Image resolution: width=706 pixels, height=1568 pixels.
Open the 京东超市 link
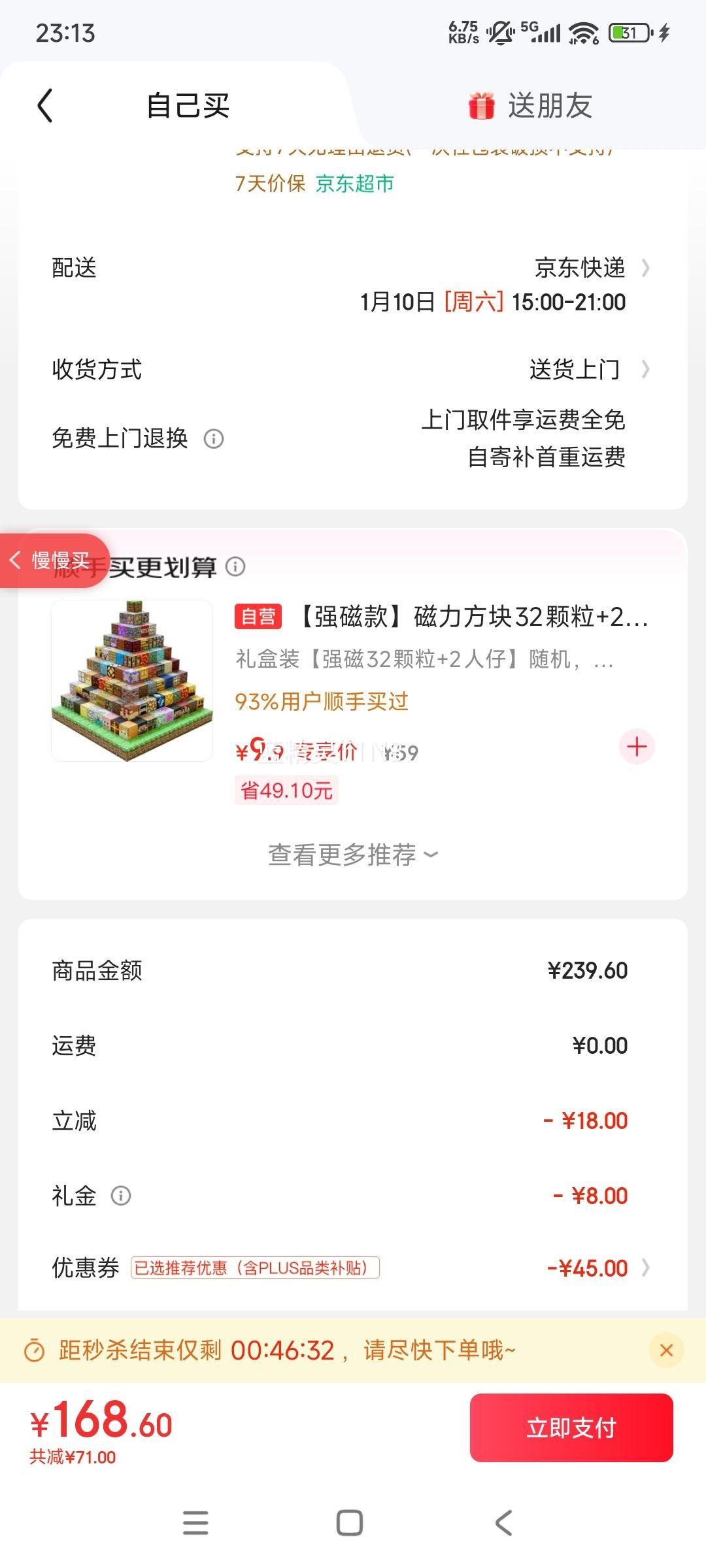tap(354, 184)
